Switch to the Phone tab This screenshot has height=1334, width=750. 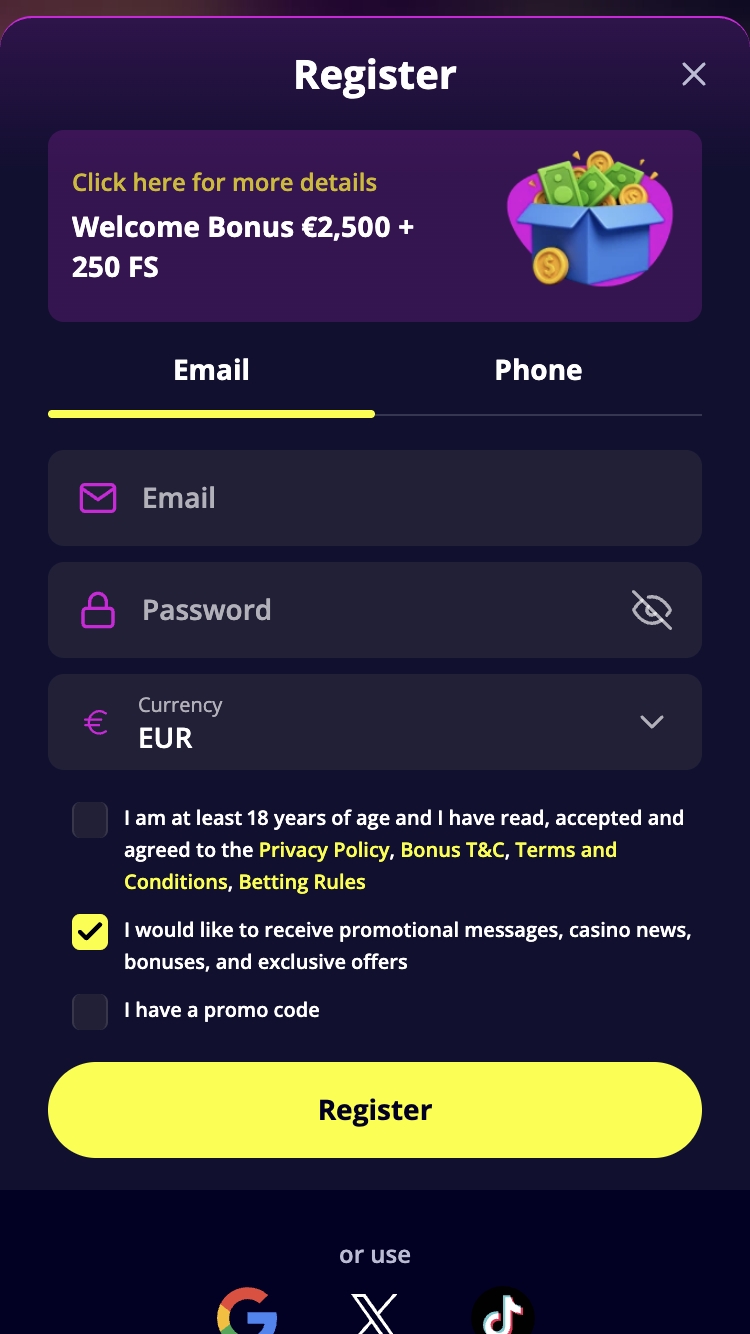point(538,370)
